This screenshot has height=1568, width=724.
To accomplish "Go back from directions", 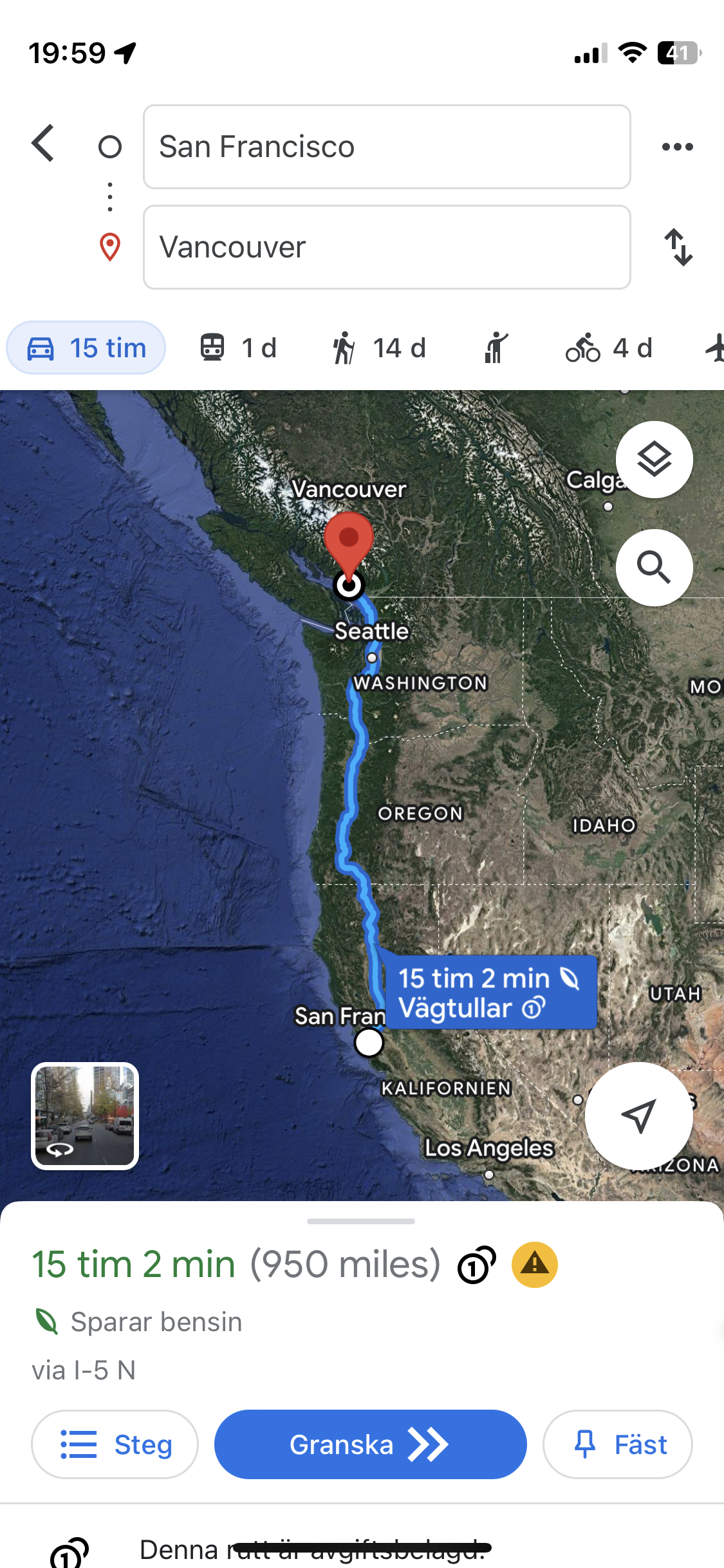I will 43,143.
